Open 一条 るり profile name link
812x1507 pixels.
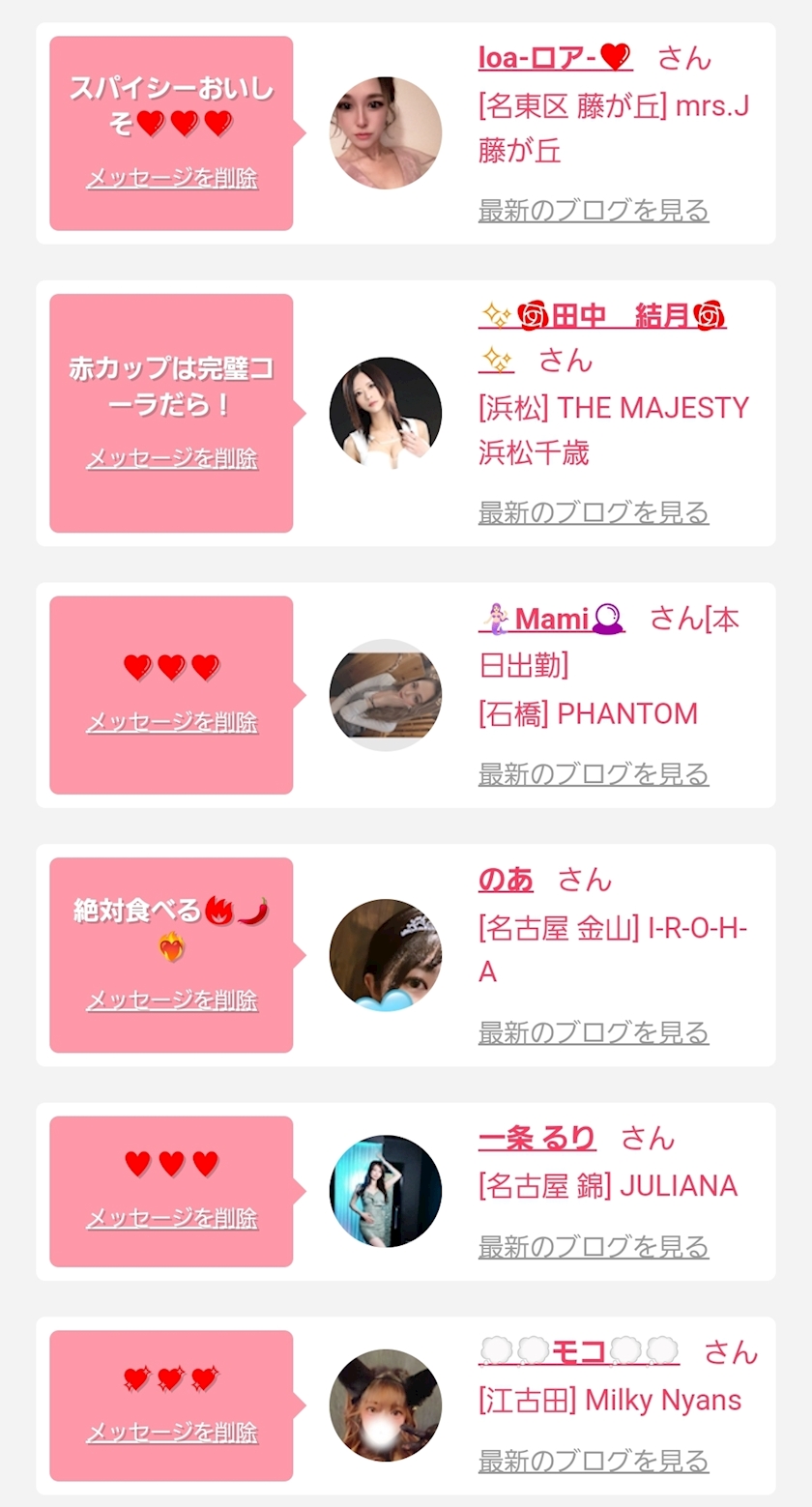(x=536, y=1139)
